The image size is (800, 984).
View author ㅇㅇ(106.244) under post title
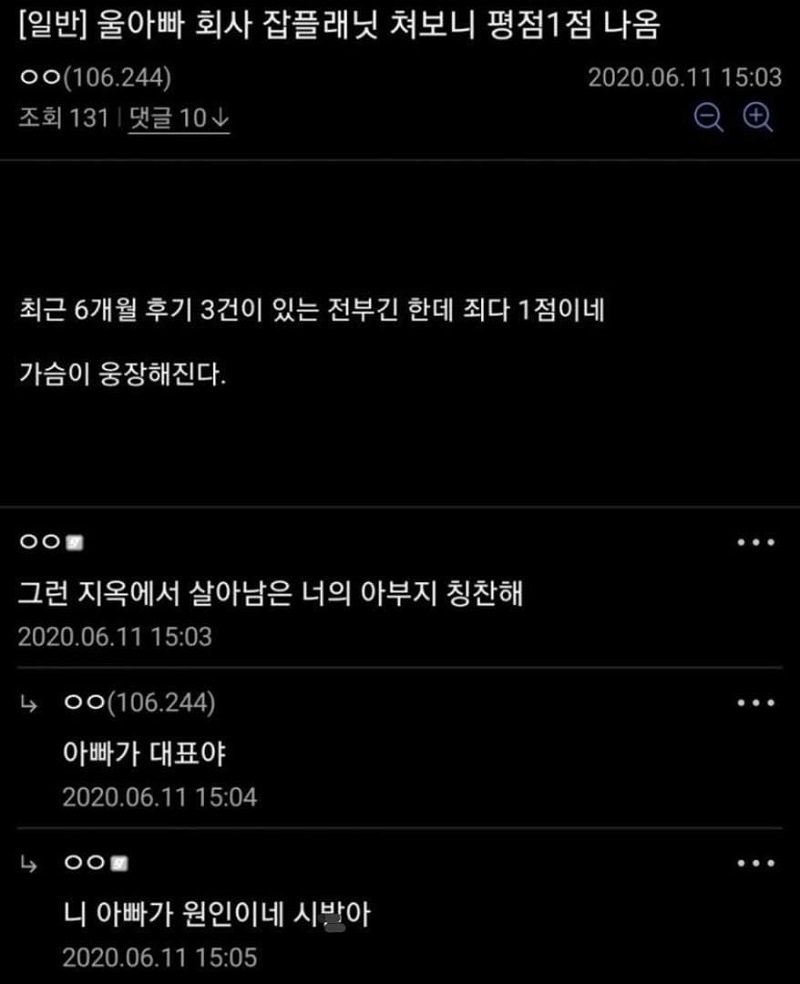click(95, 78)
